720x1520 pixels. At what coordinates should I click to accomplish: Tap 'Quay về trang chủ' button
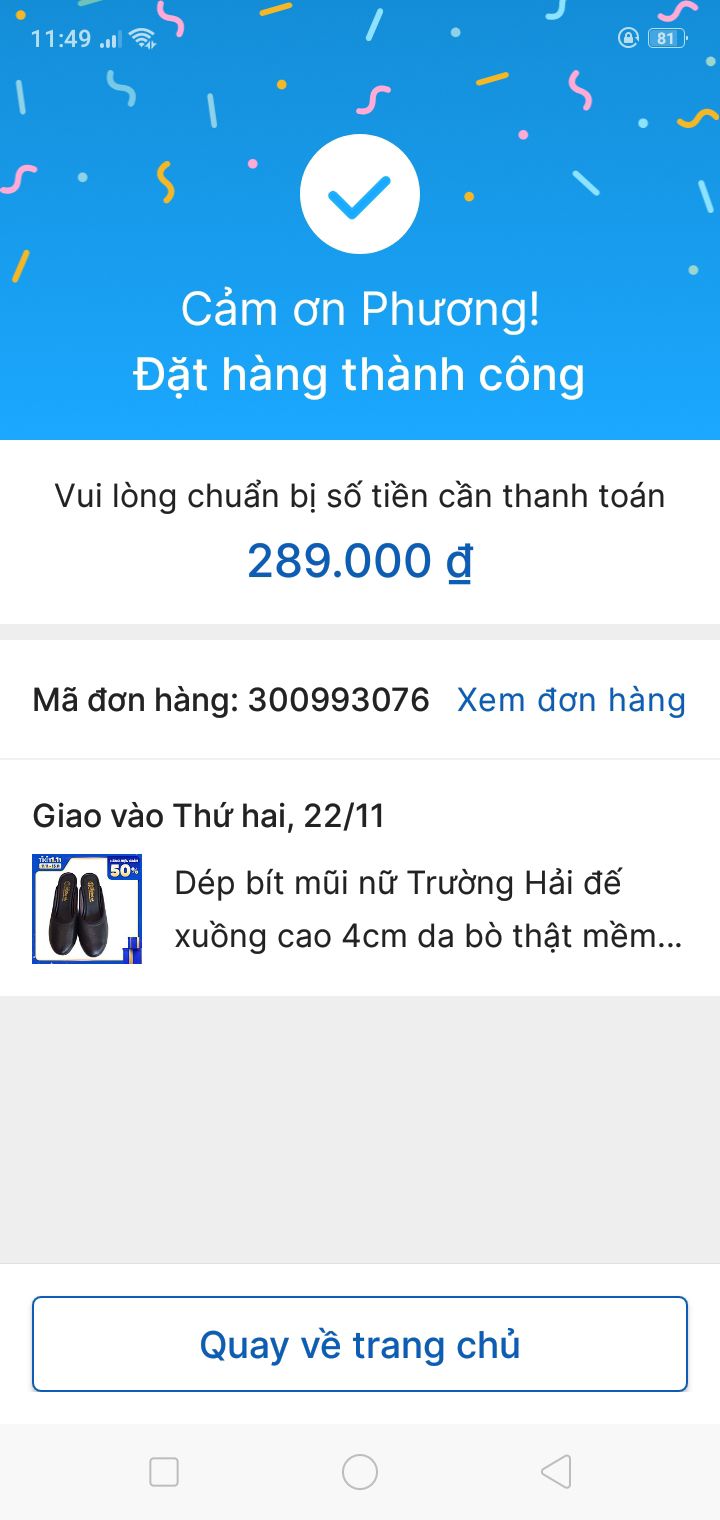[x=360, y=1344]
